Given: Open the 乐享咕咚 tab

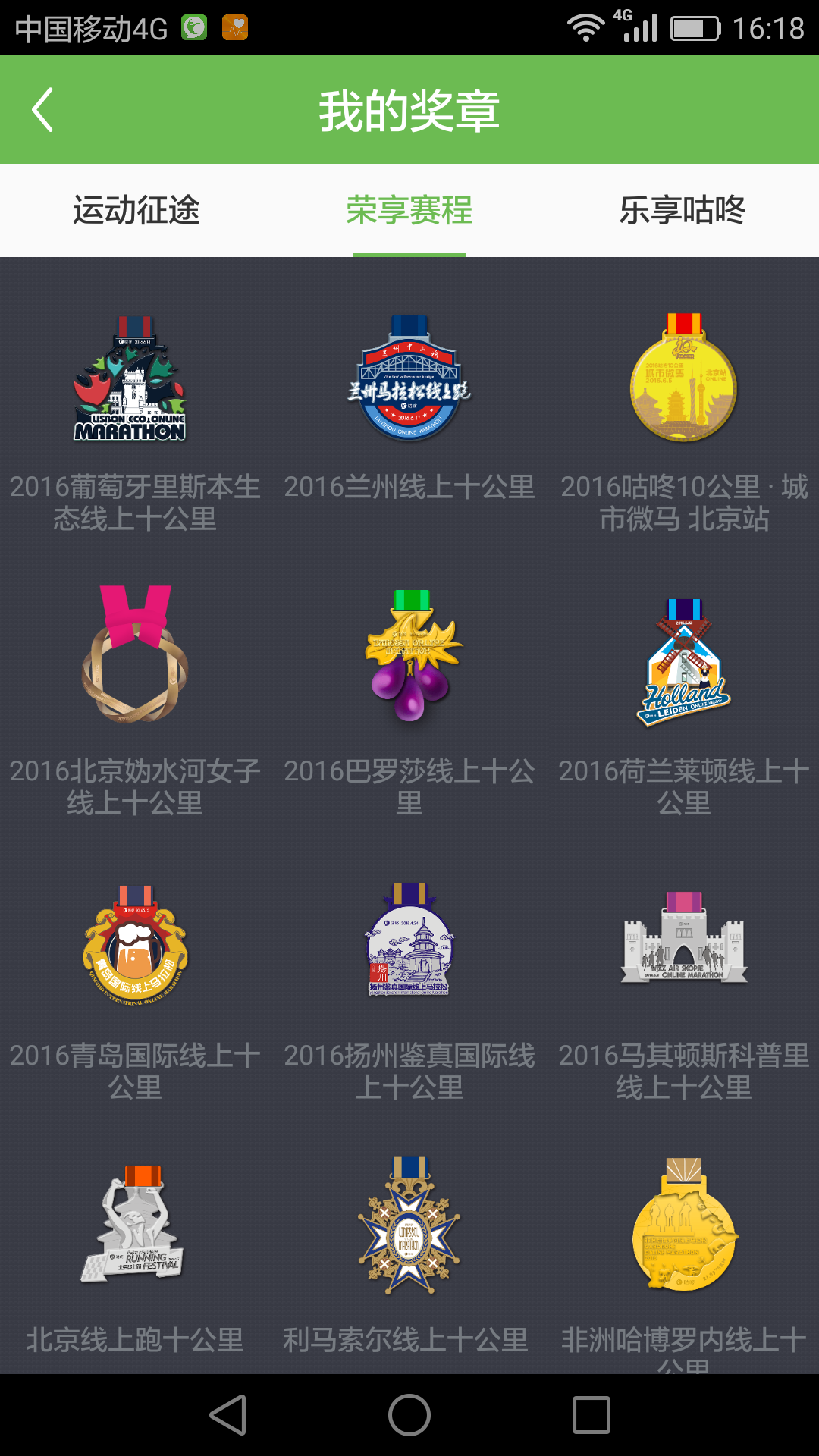Looking at the screenshot, I should 682,210.
